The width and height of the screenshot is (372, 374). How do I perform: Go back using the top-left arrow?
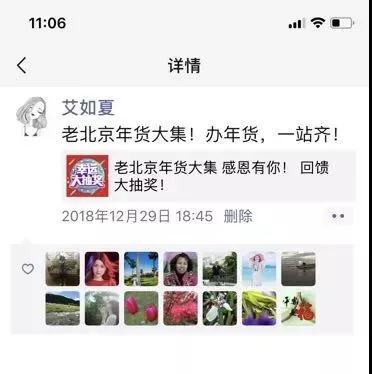(x=22, y=65)
